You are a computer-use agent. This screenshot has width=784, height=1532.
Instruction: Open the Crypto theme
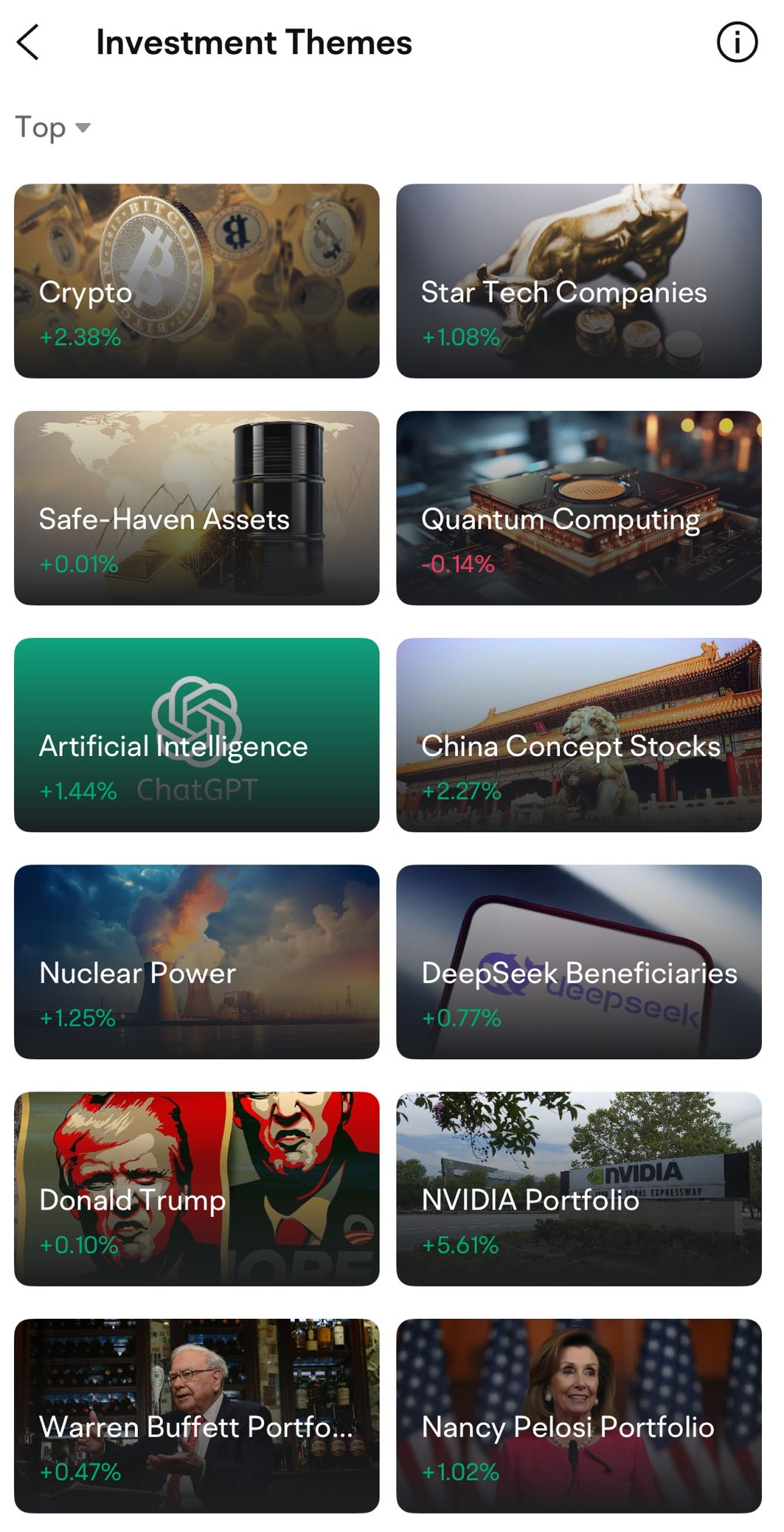coord(196,281)
